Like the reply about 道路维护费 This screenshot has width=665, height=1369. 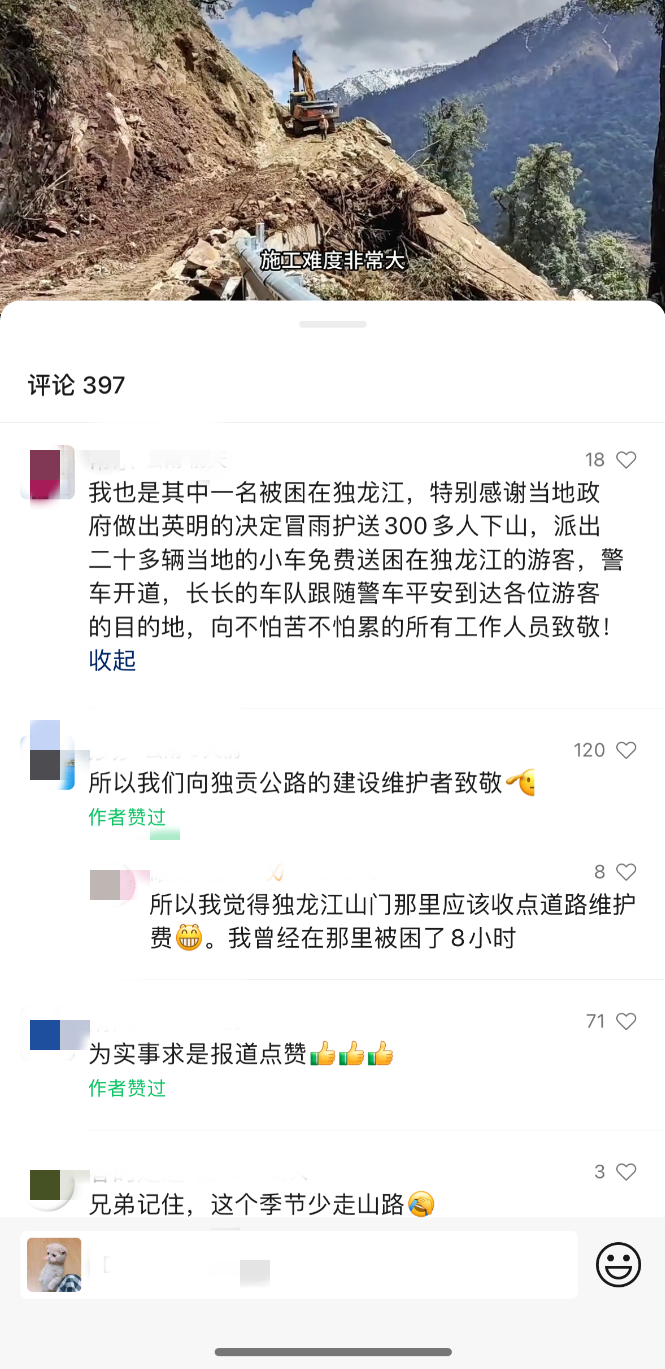[x=626, y=872]
